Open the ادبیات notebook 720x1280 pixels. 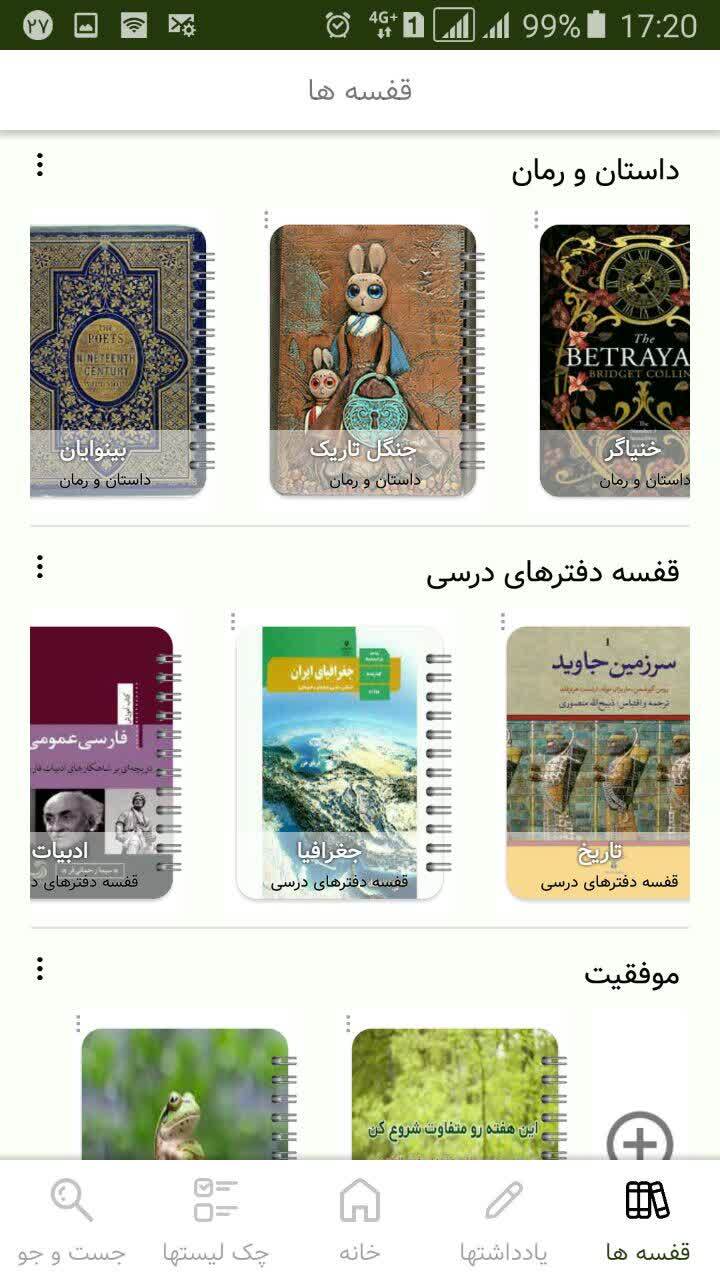tap(101, 762)
